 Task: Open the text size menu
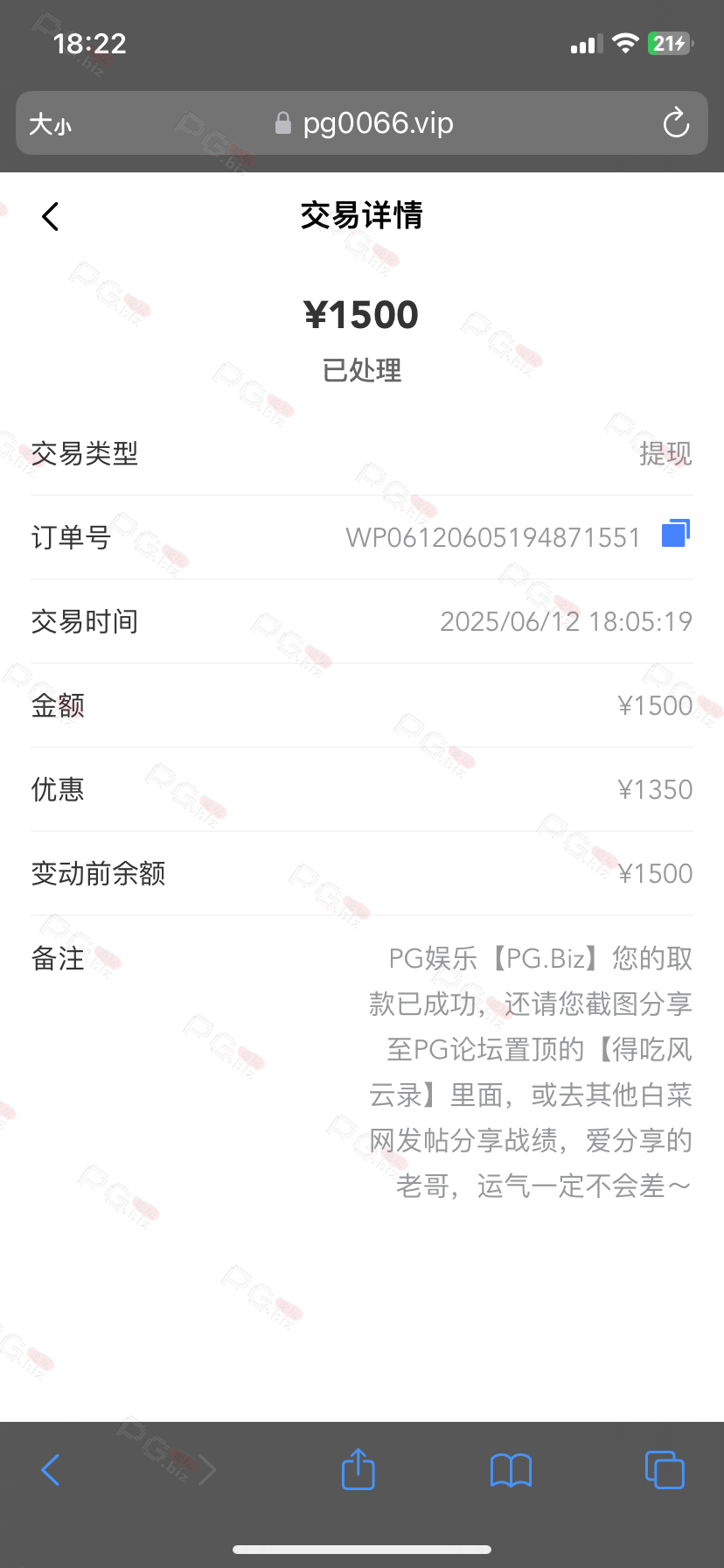[50, 124]
